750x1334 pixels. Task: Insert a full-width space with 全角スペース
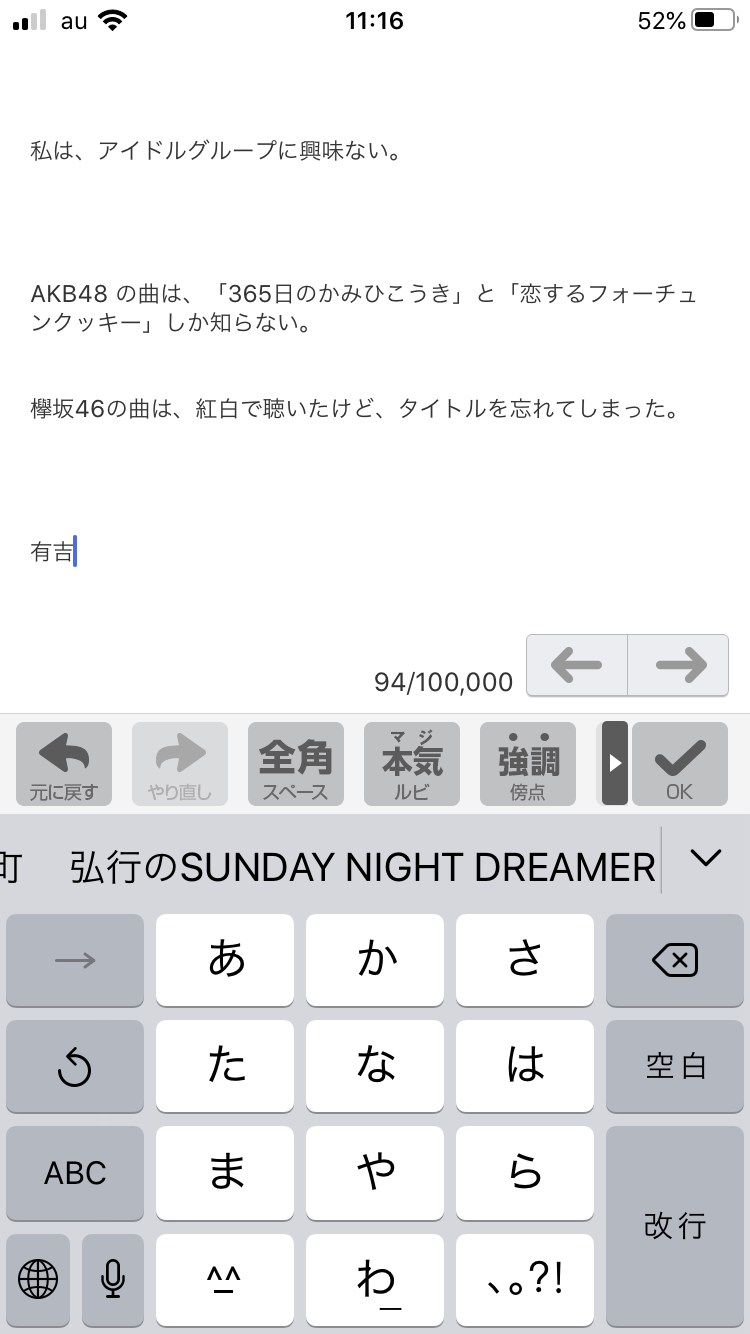(295, 764)
